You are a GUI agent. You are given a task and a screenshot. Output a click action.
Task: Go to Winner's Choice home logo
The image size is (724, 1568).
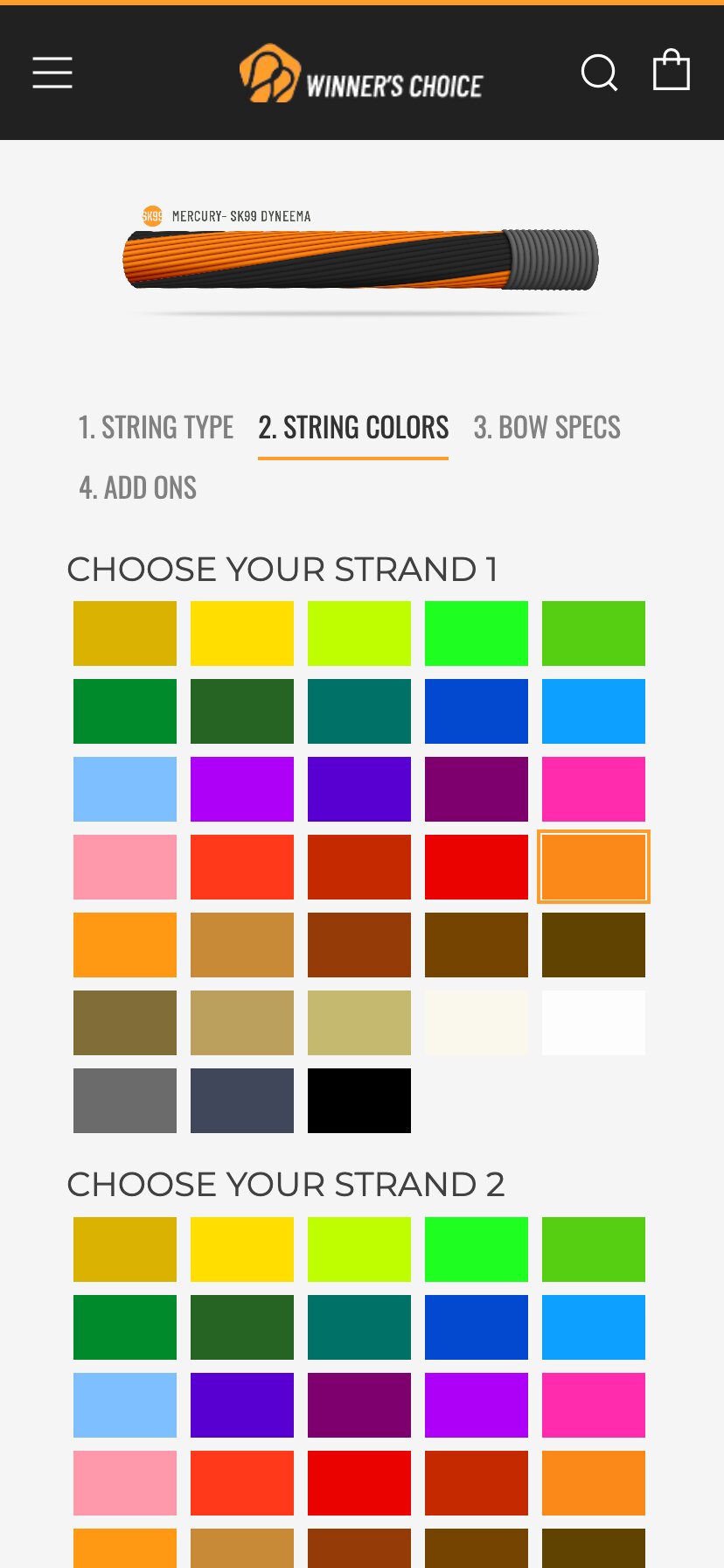click(x=361, y=74)
